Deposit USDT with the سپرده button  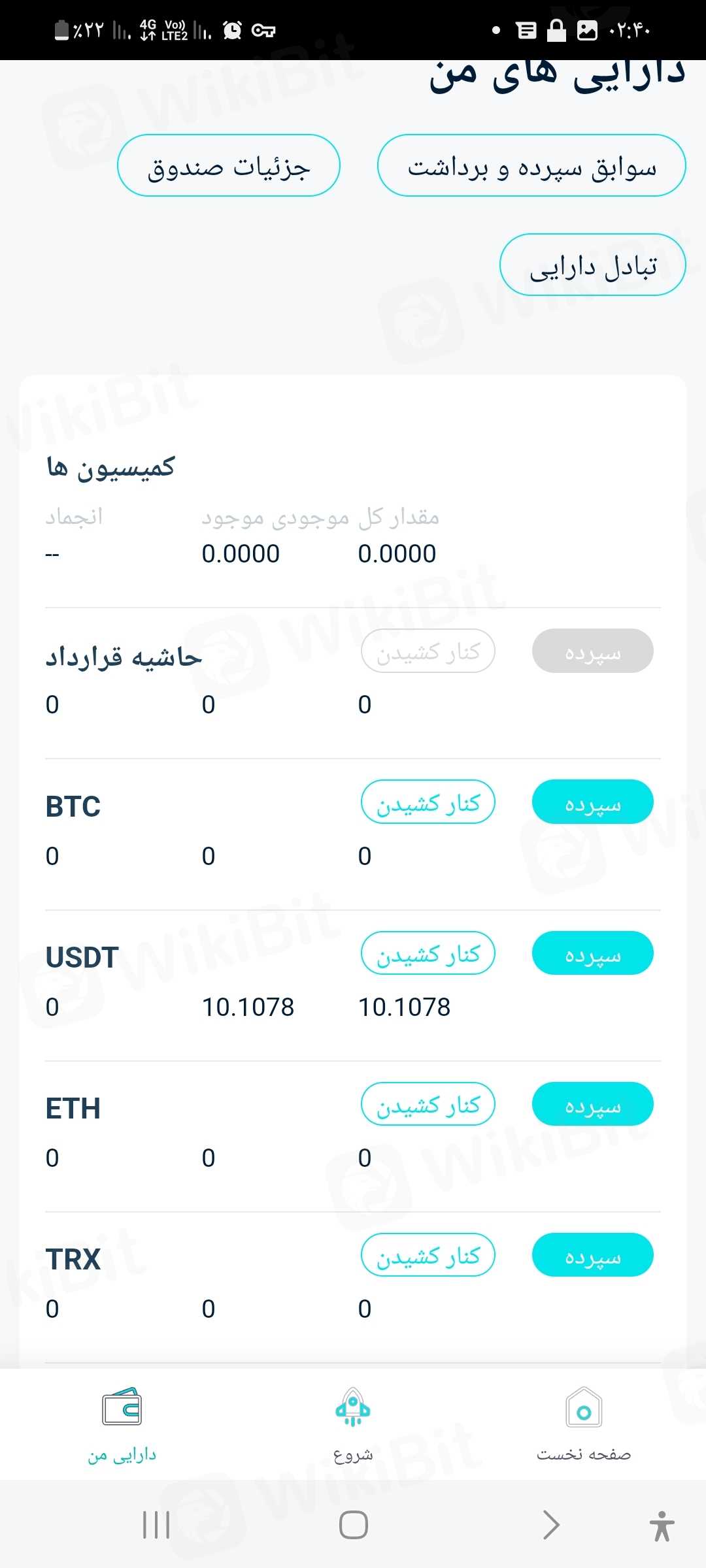pyautogui.click(x=592, y=953)
